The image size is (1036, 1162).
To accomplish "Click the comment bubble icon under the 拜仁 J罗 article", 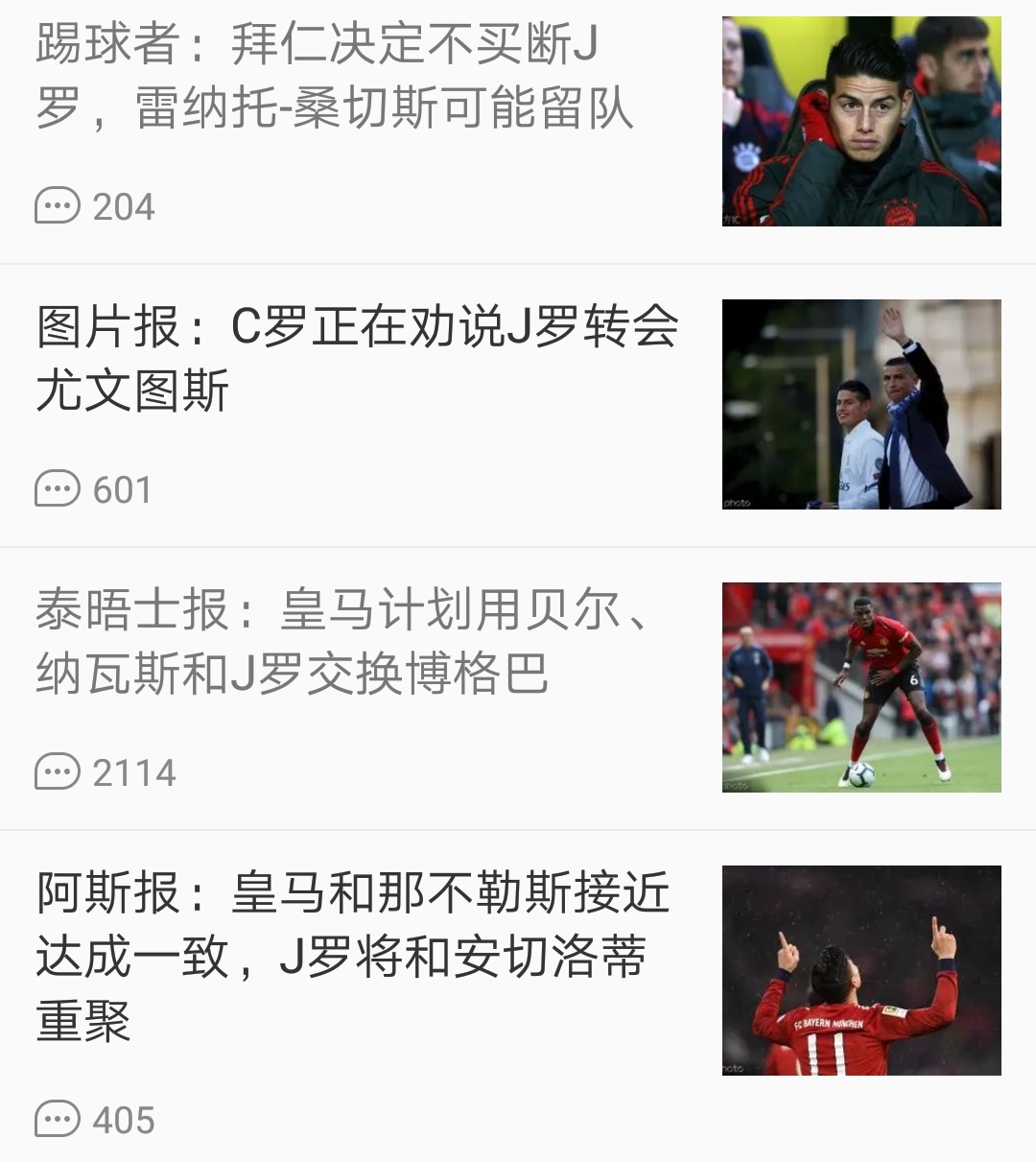I will coord(59,203).
